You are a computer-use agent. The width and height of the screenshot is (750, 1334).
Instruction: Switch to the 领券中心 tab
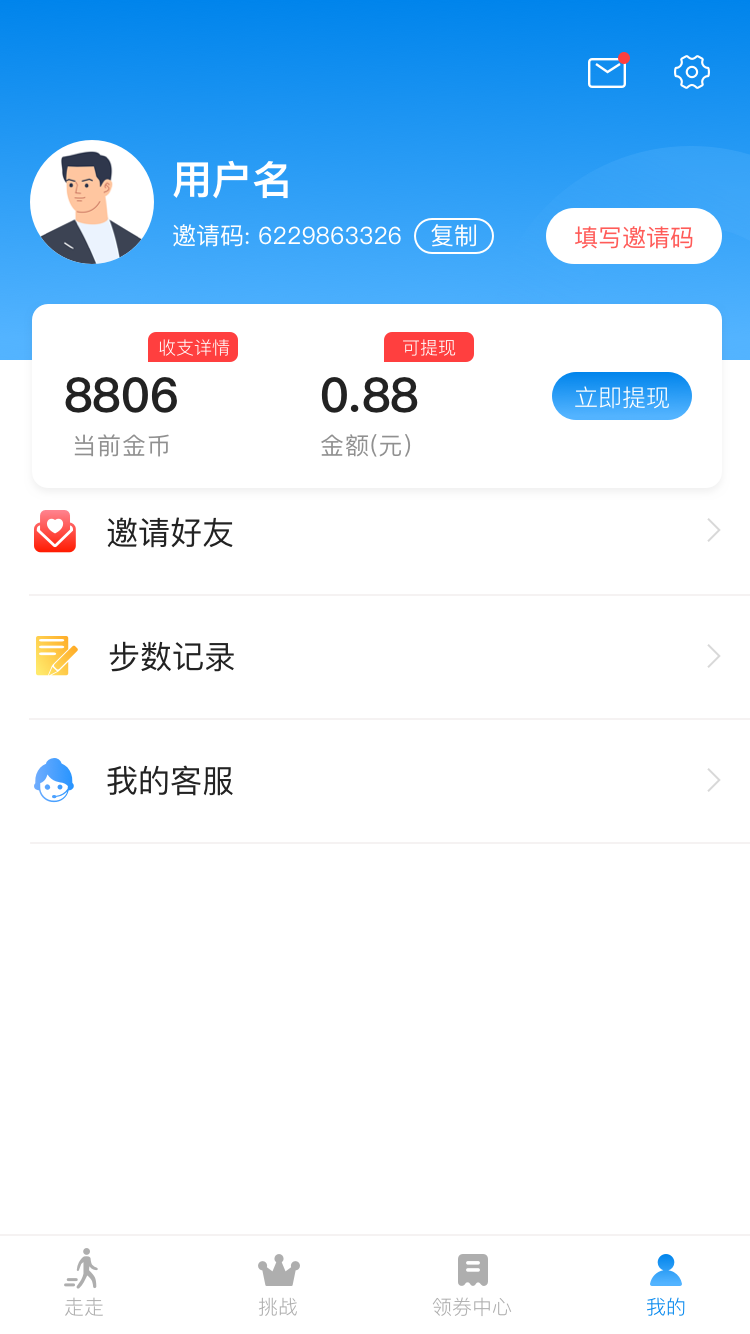click(472, 1283)
